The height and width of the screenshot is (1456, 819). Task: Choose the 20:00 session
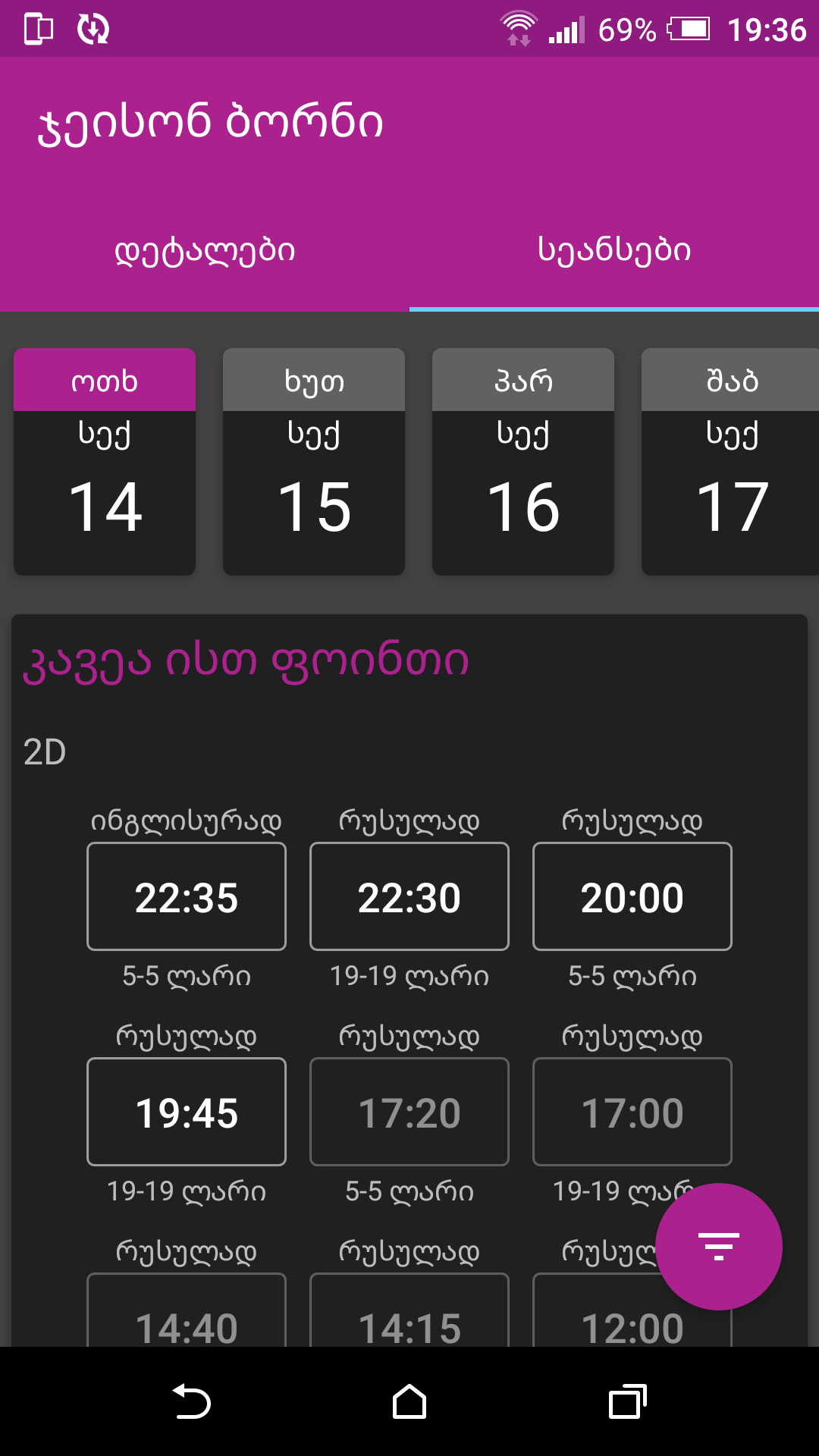pyautogui.click(x=632, y=896)
